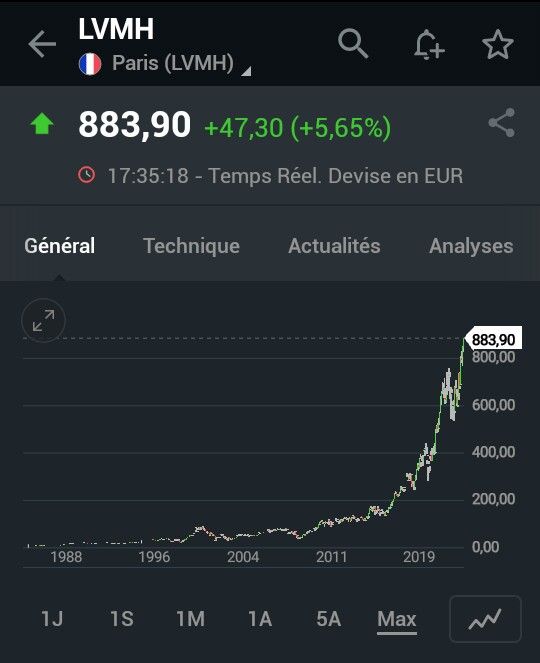Share the LVMH quote
This screenshot has width=540, height=663.
502,123
